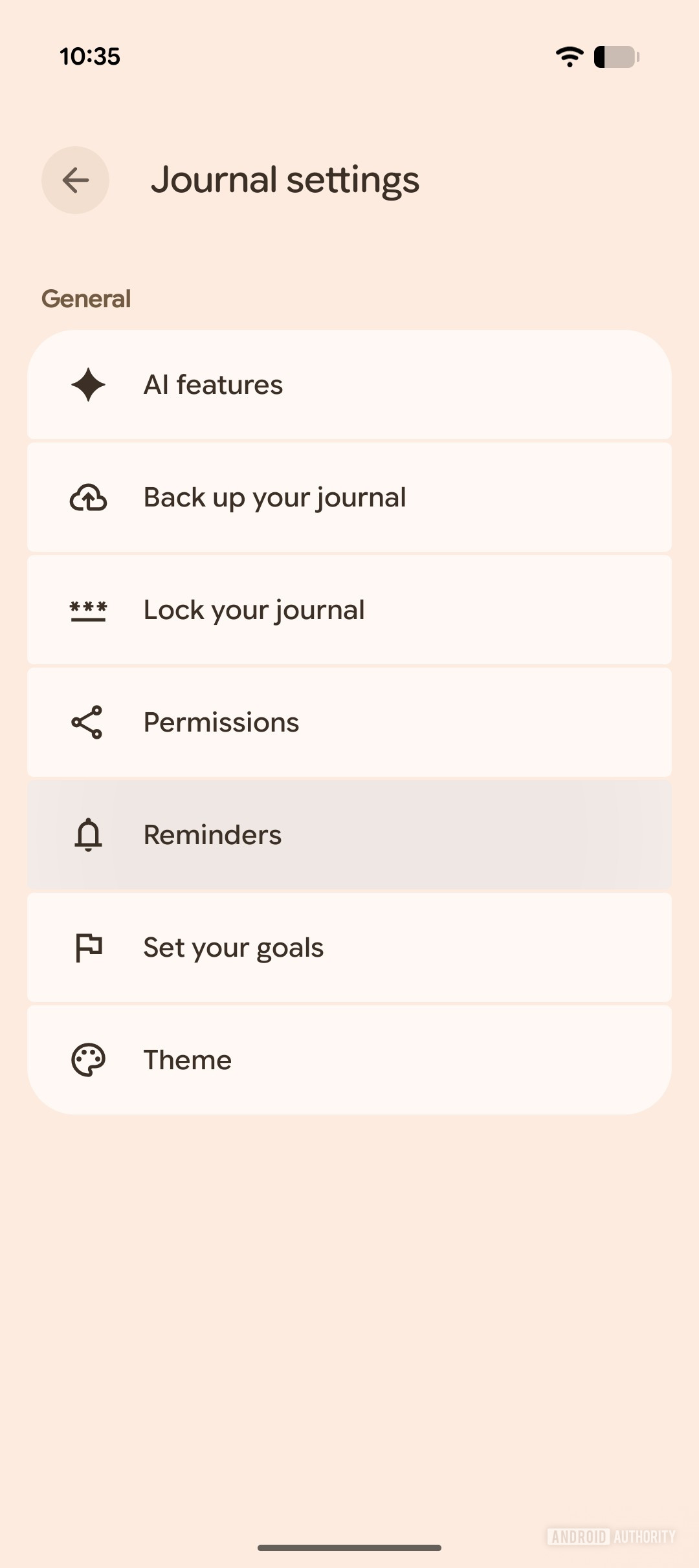Click the General section header
699x1568 pixels.
point(86,298)
